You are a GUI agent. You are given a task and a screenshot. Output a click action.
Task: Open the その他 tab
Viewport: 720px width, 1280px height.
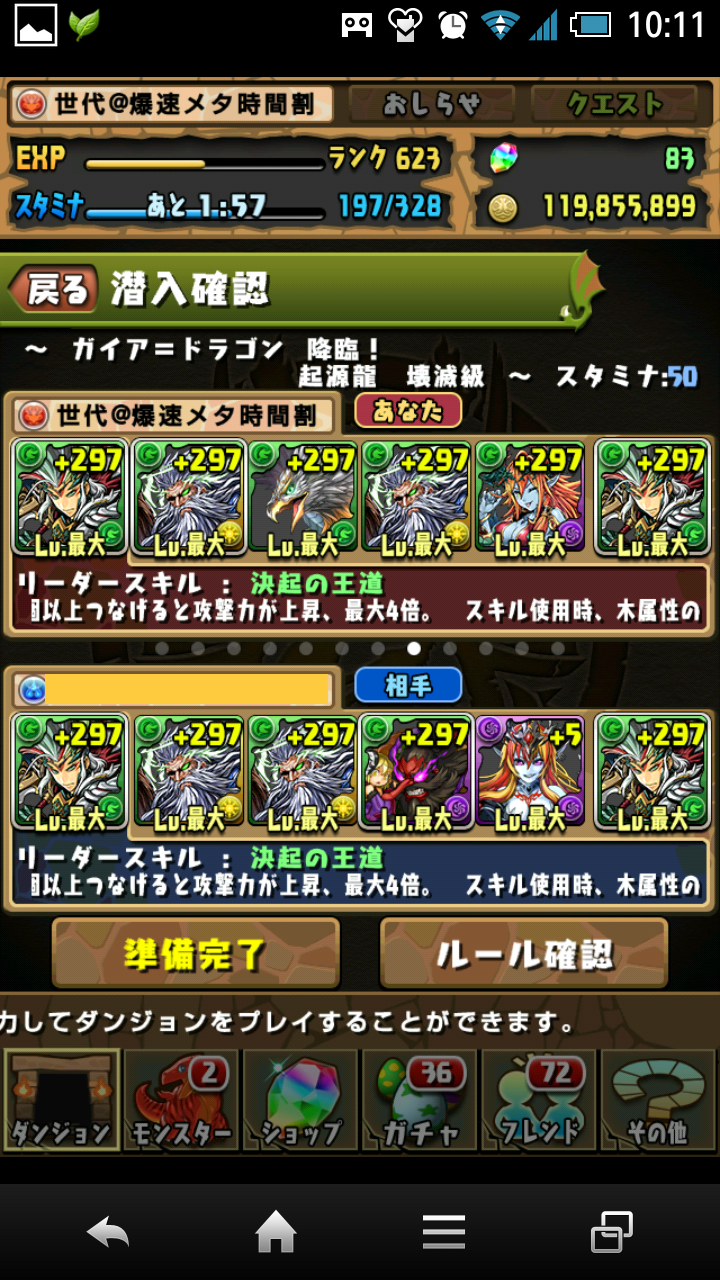(x=658, y=1102)
